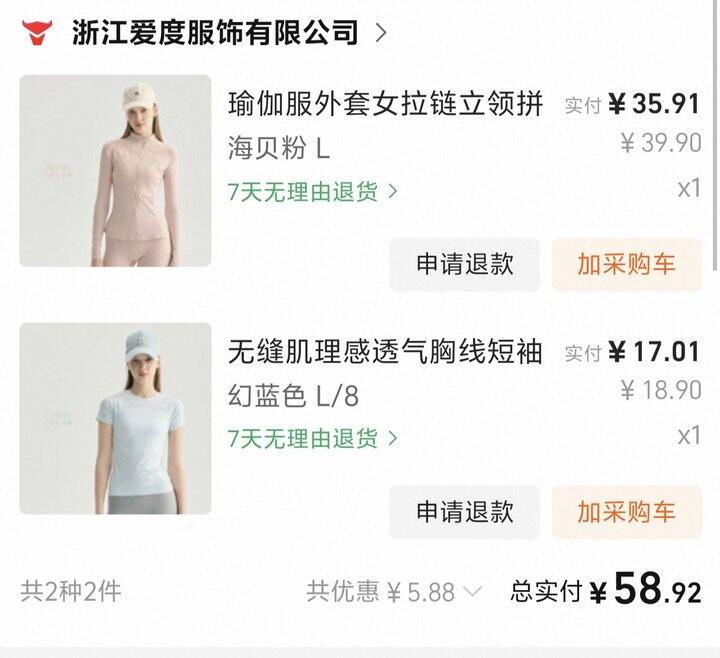Expand the 共优惠 ¥5.88 discount details
This screenshot has height=658, width=720.
[395, 592]
